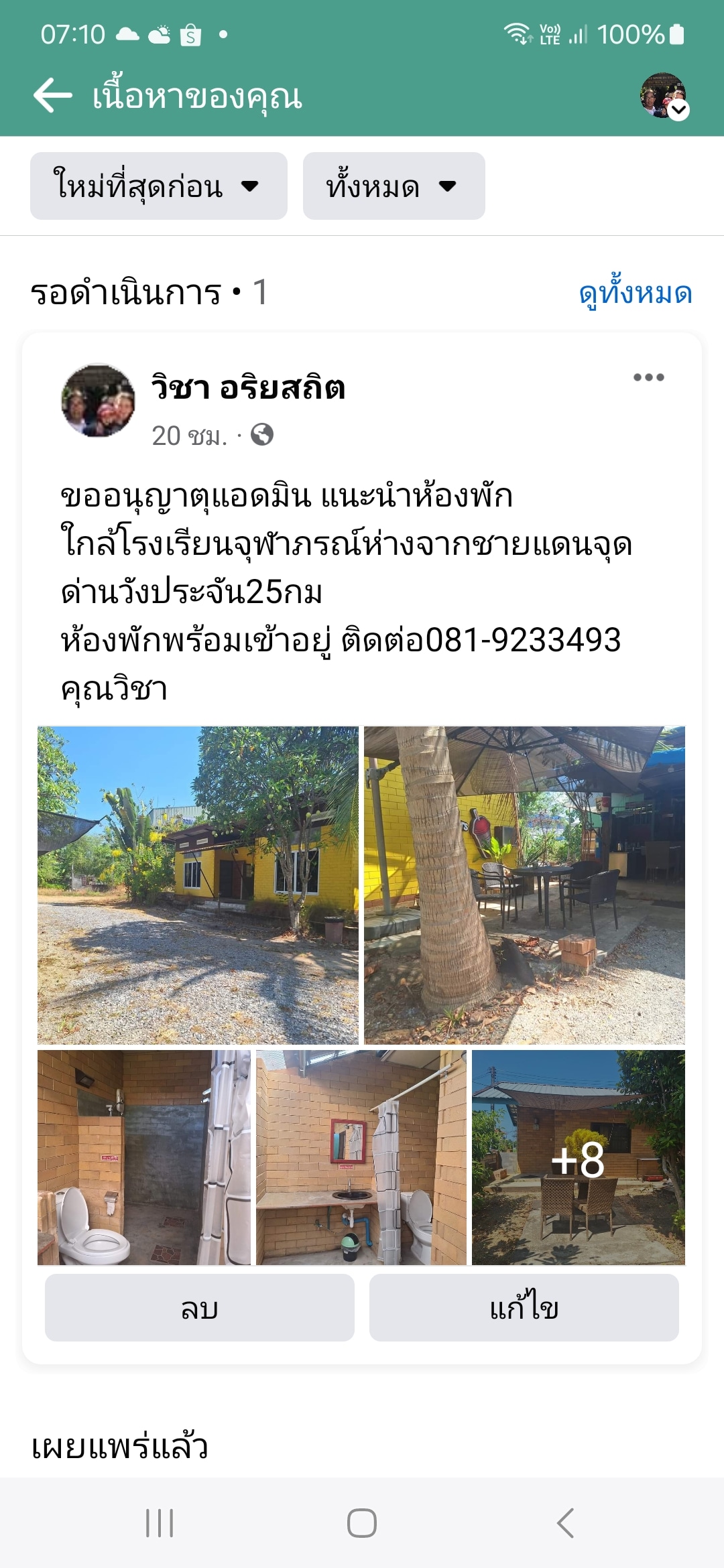Open the ทั้งหมด filter dropdown
The width and height of the screenshot is (724, 1568).
394,186
